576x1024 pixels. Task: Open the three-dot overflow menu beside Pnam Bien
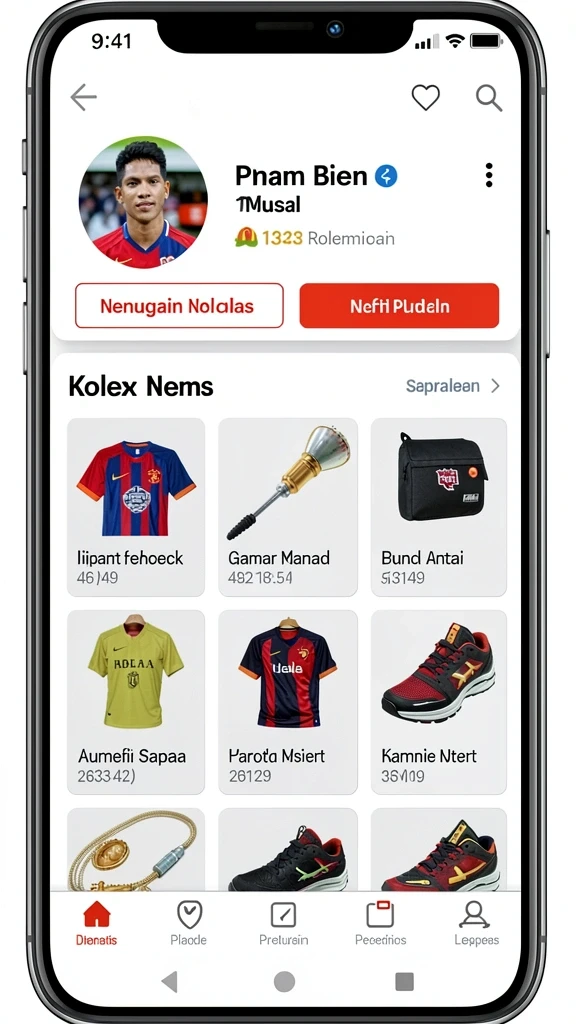[x=488, y=176]
